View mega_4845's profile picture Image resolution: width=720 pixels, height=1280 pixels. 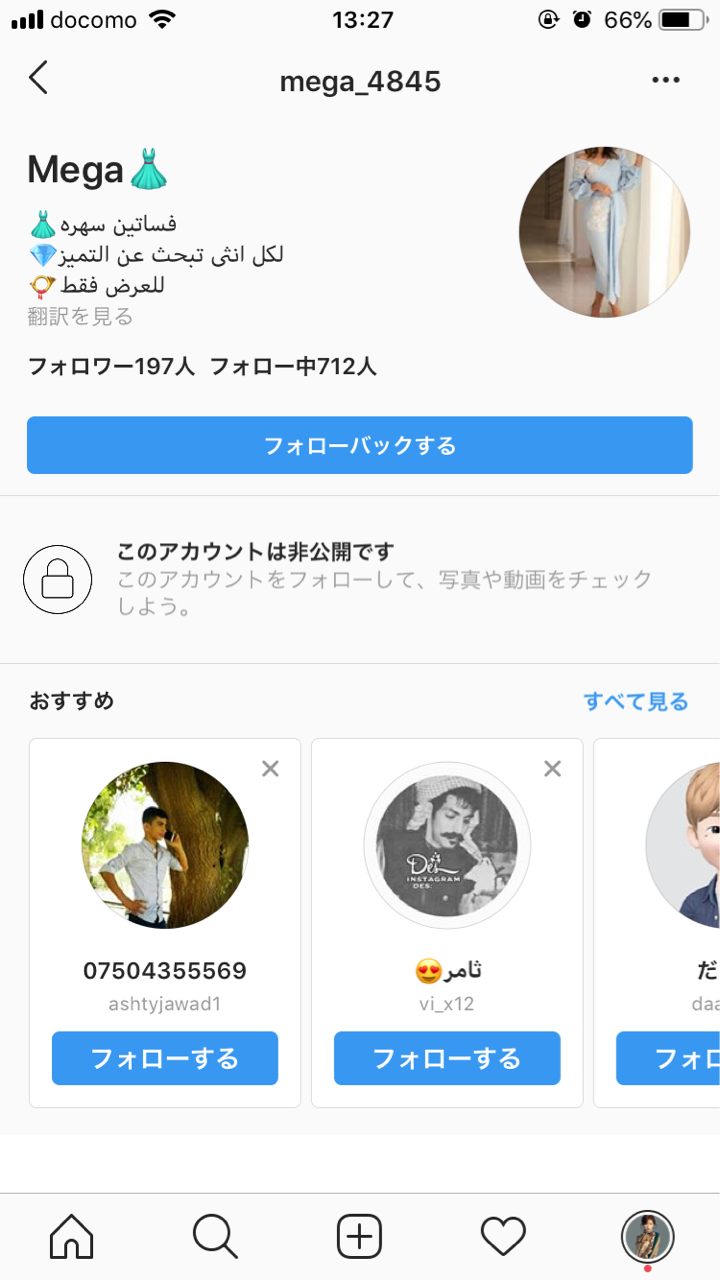click(604, 232)
